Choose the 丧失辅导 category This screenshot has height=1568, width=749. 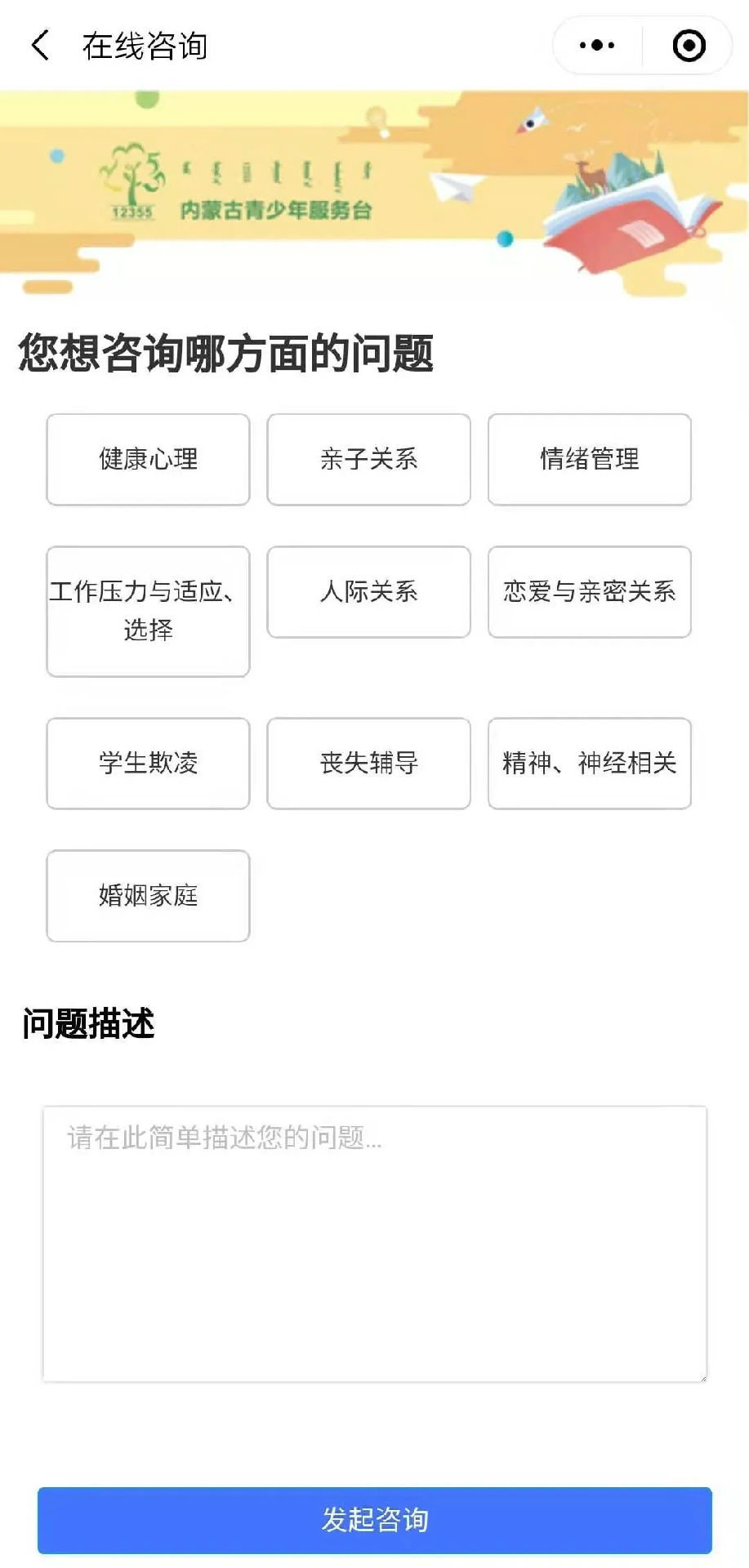point(368,764)
